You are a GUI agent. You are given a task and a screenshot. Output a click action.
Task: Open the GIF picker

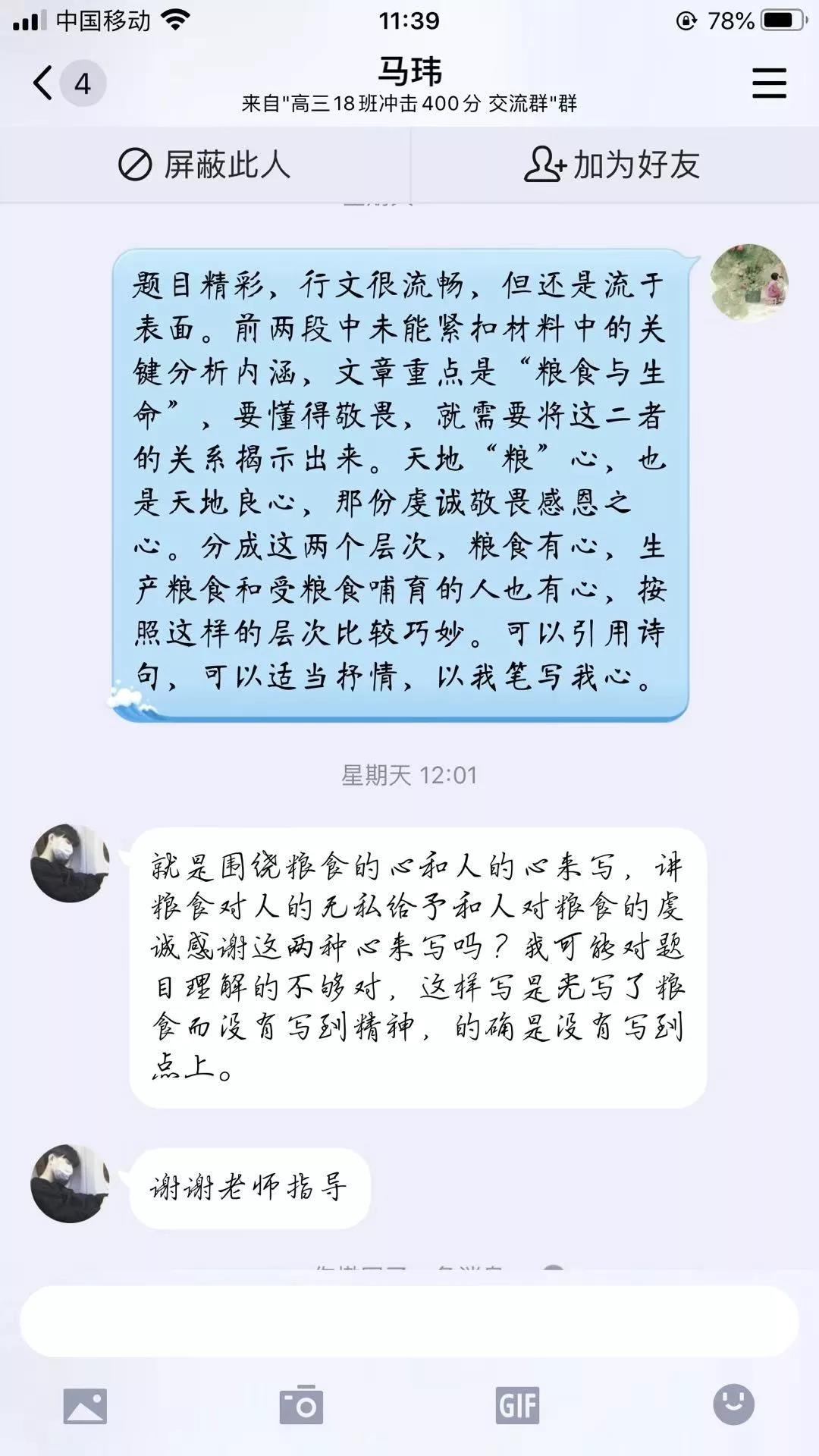(517, 1405)
